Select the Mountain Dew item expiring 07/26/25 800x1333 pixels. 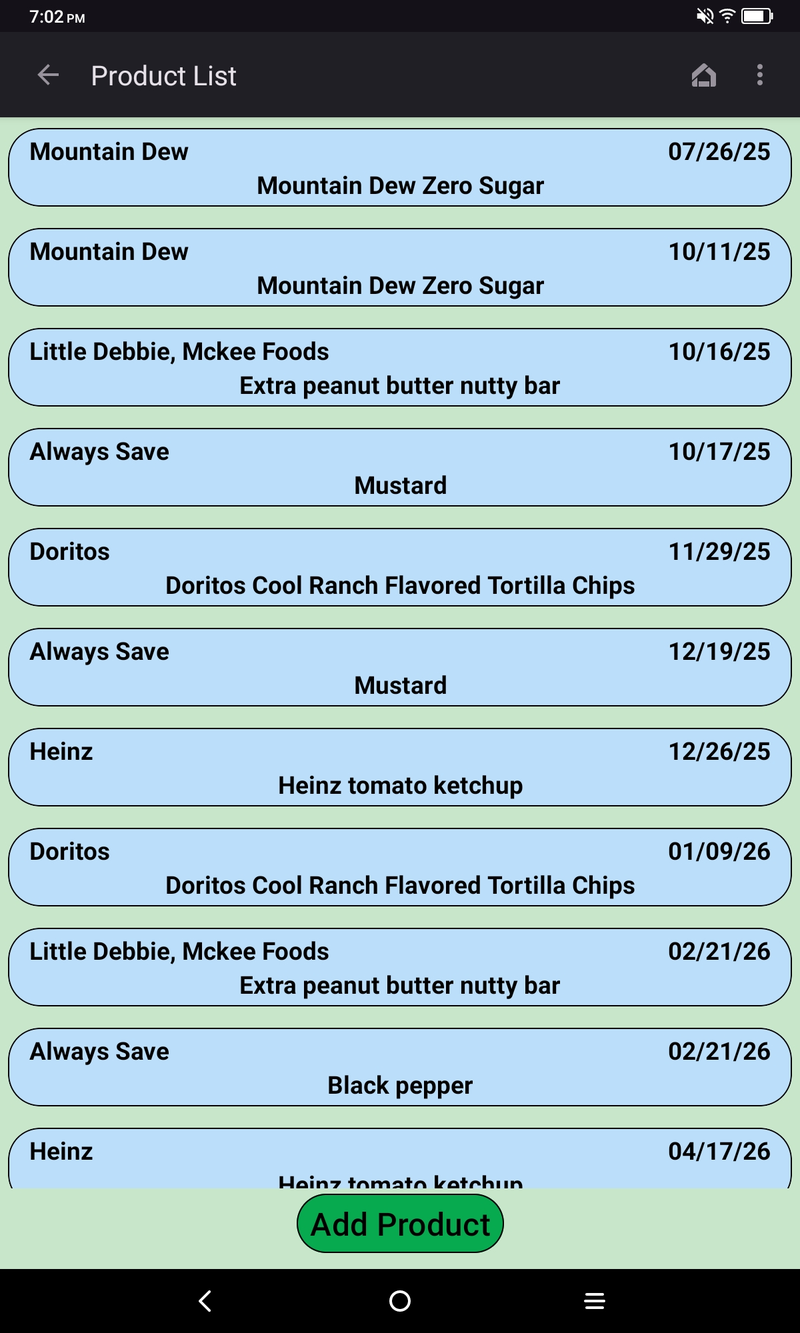(400, 167)
